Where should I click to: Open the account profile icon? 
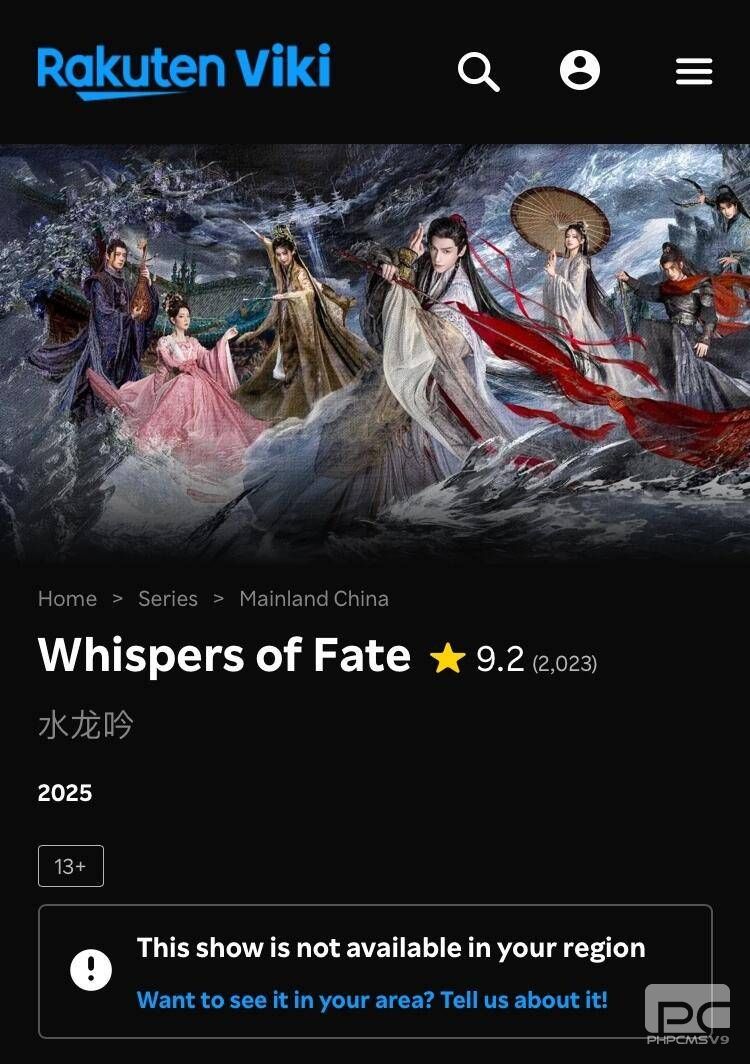click(x=580, y=71)
